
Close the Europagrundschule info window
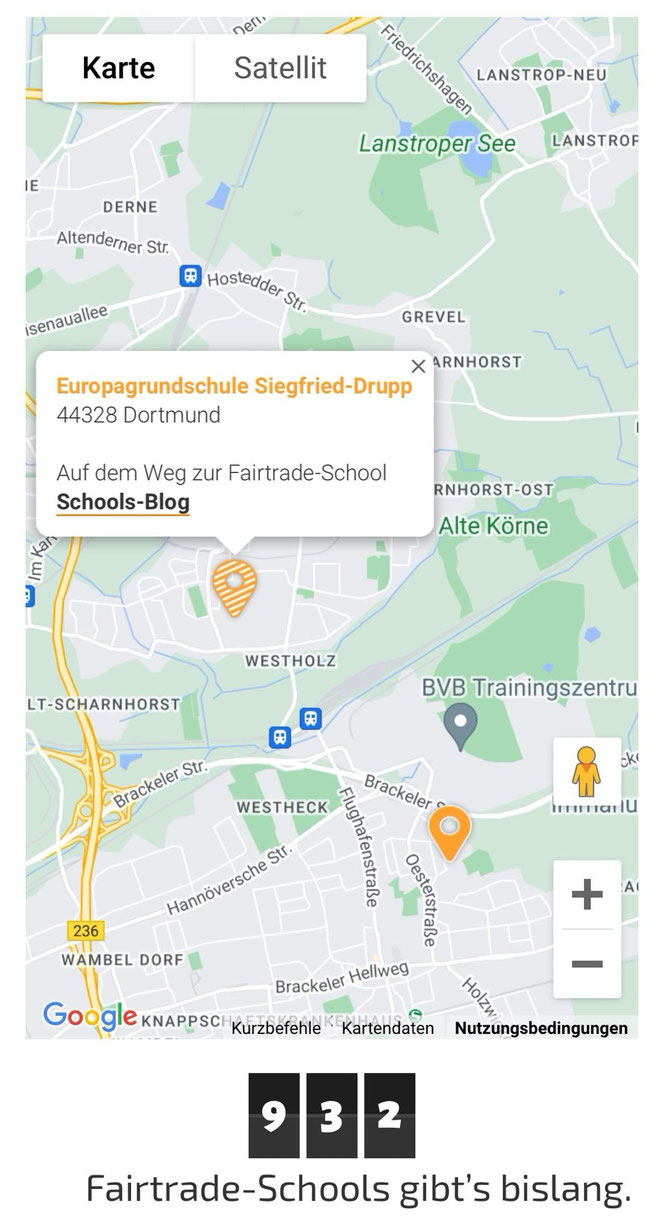(x=418, y=366)
